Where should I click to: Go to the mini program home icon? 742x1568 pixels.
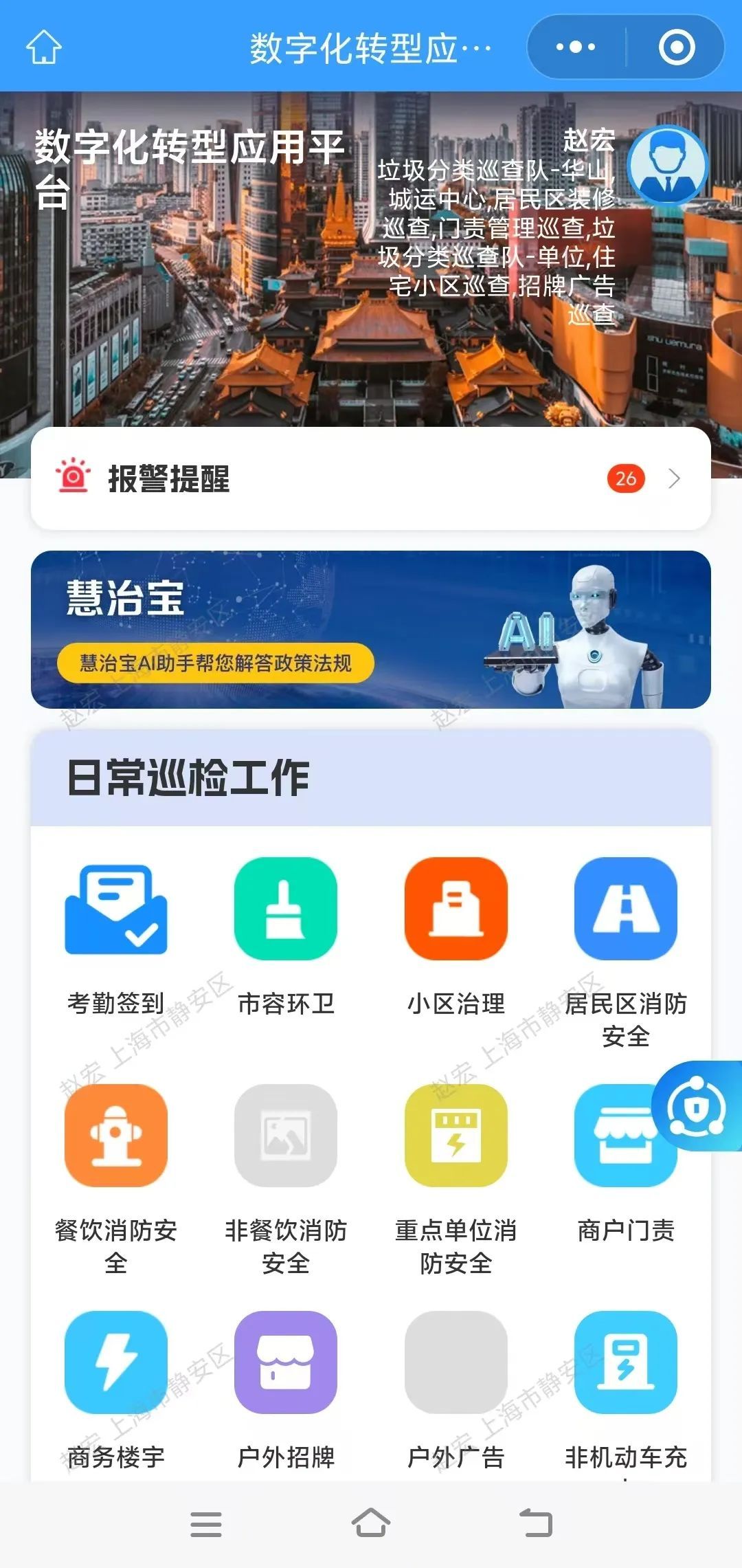point(44,47)
